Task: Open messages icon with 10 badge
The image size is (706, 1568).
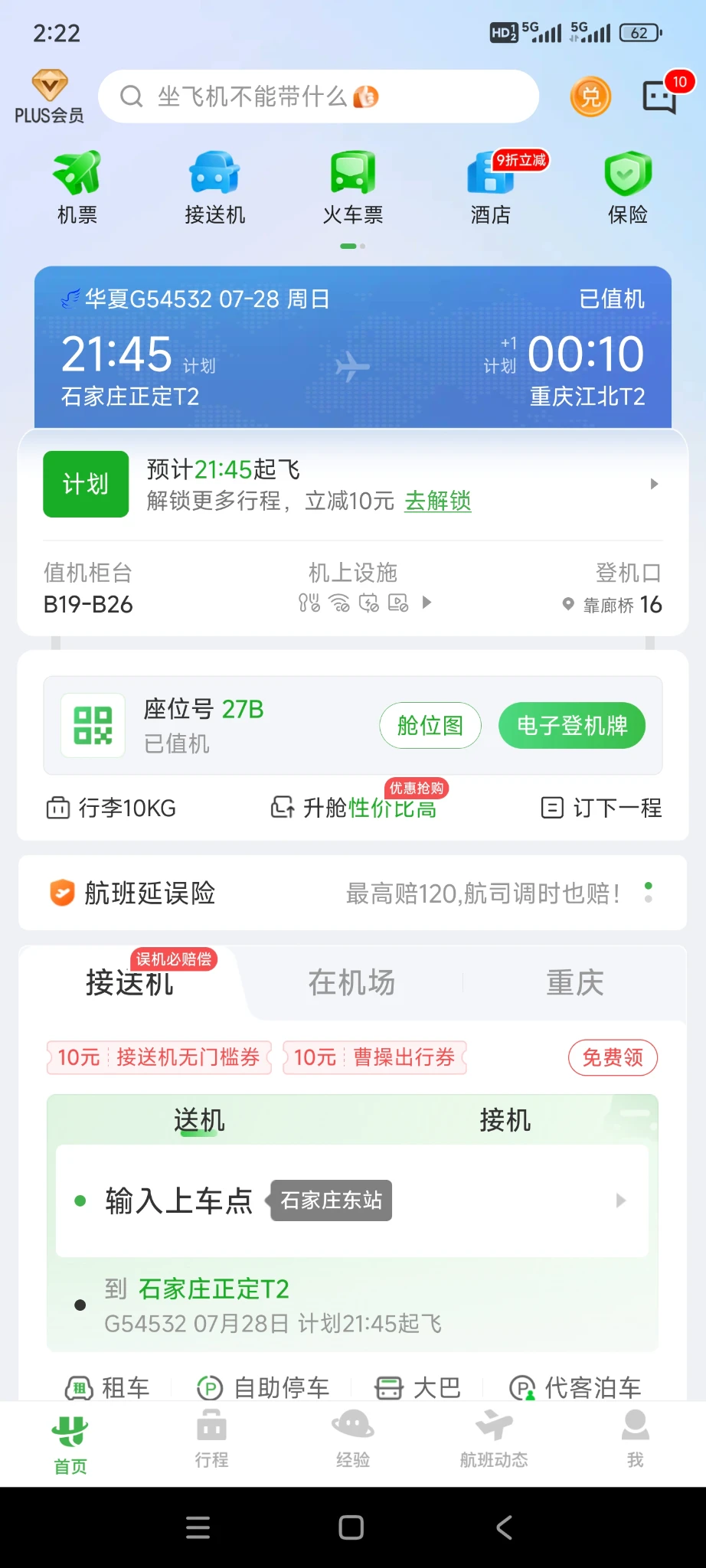Action: 659,97
